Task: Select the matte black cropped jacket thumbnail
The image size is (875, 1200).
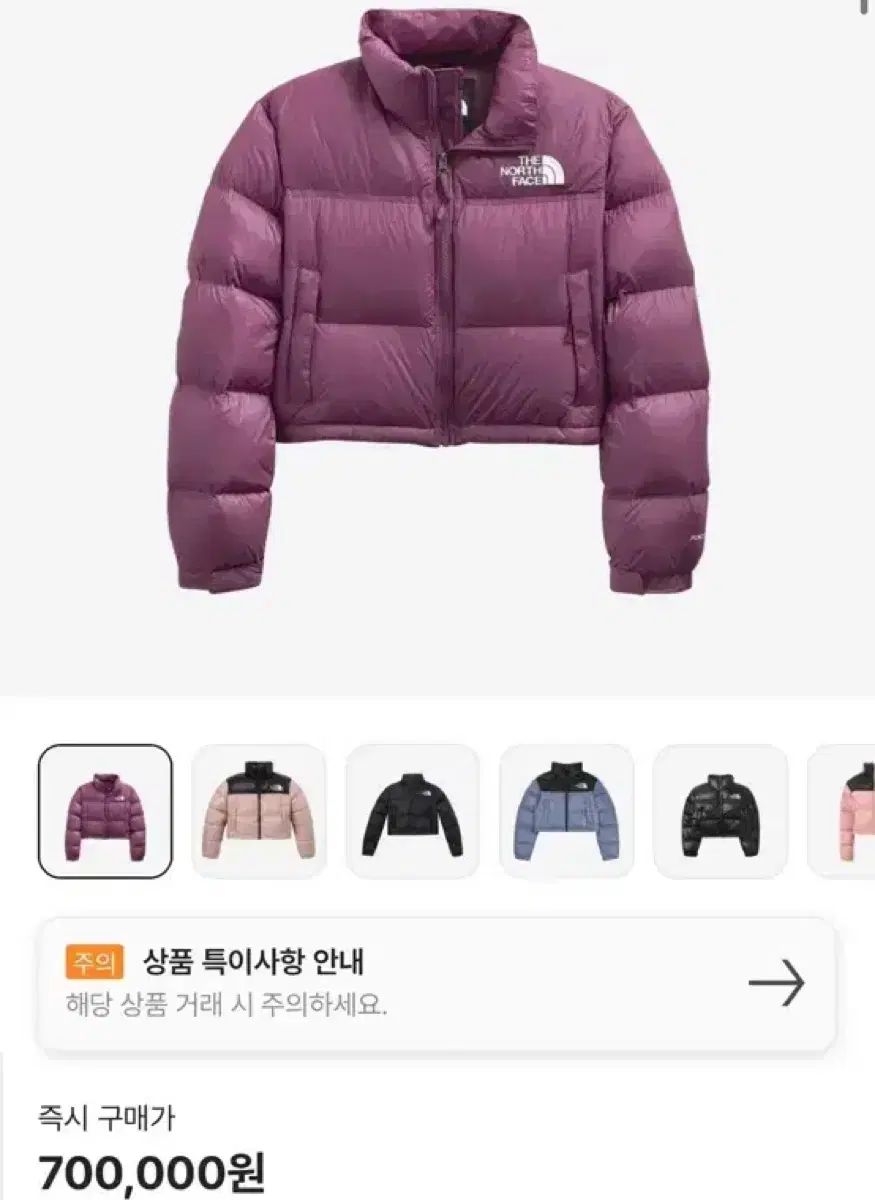Action: pyautogui.click(x=412, y=811)
